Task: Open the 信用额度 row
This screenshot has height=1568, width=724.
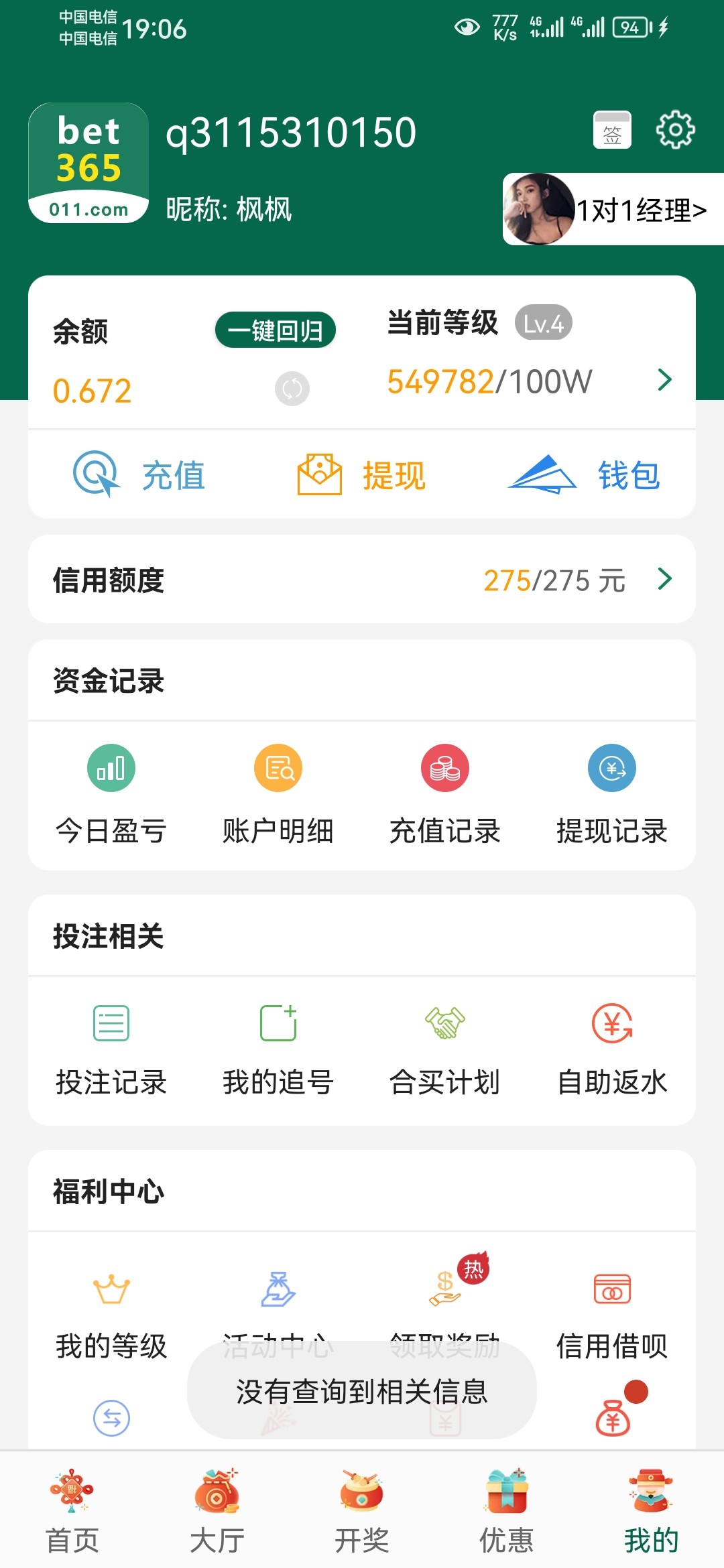Action: [x=362, y=580]
